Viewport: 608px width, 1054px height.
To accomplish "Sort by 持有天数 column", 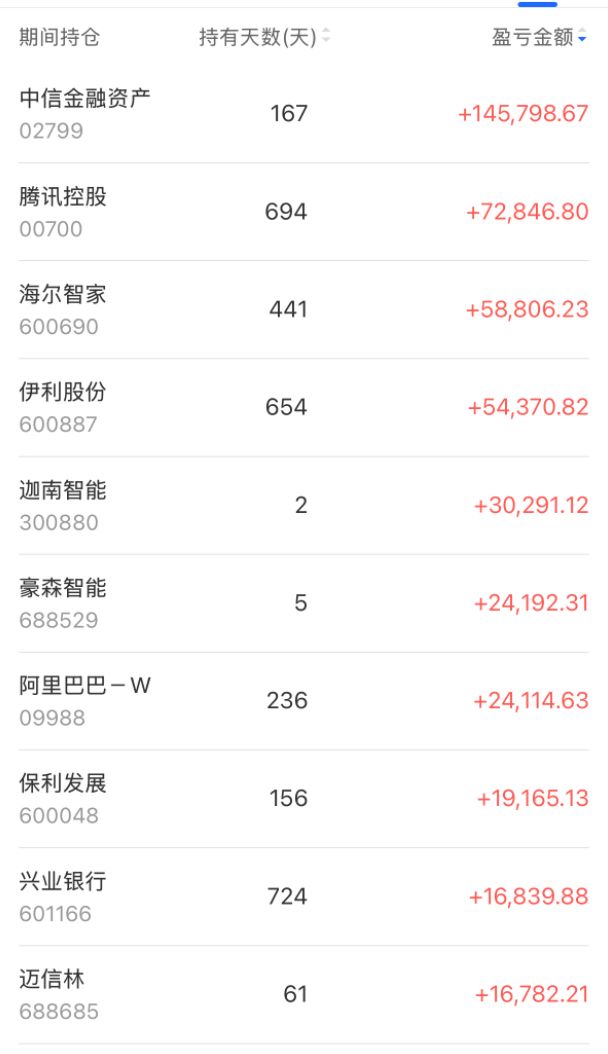I will [264, 38].
